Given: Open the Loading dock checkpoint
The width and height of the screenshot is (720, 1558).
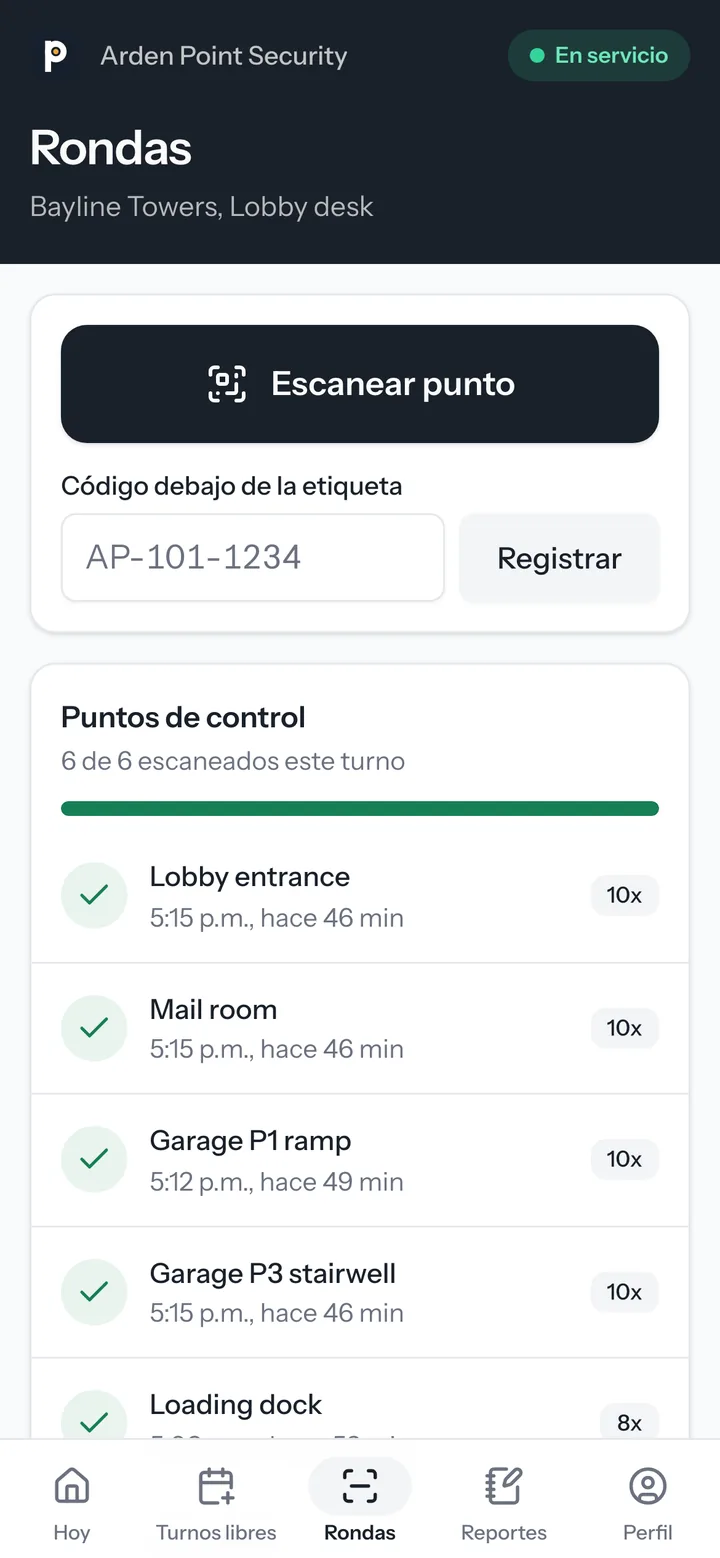Looking at the screenshot, I should (x=360, y=1399).
